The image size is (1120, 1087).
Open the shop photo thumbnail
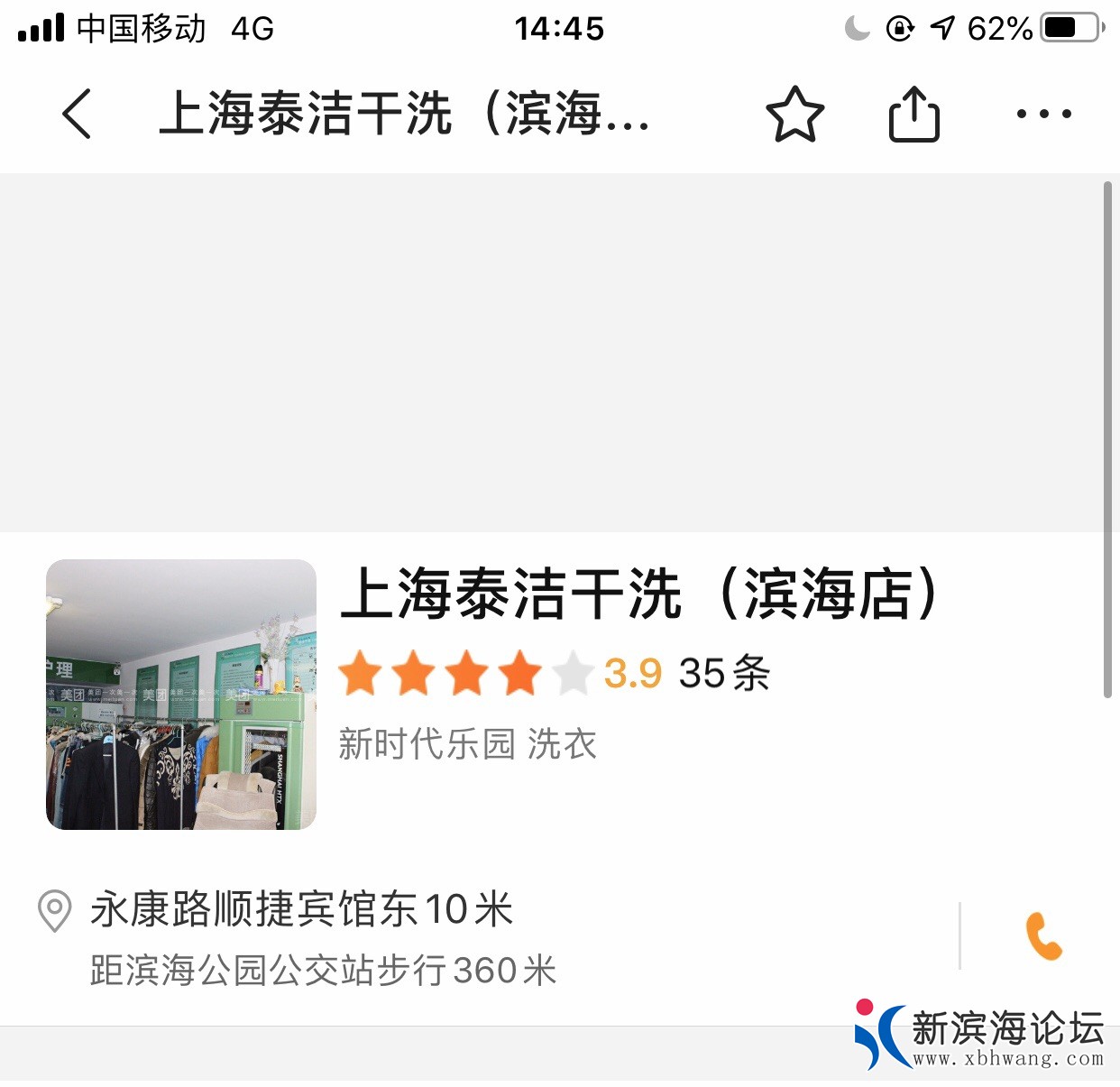click(181, 694)
